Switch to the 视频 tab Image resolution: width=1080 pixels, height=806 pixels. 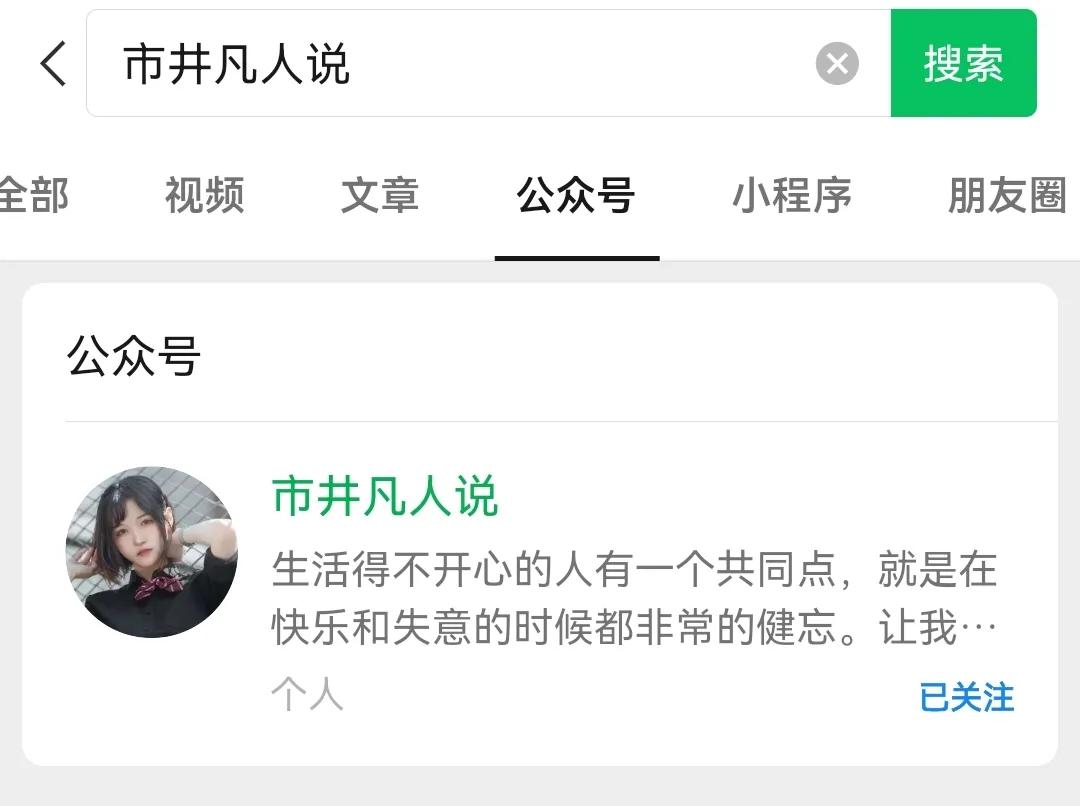pyautogui.click(x=204, y=195)
